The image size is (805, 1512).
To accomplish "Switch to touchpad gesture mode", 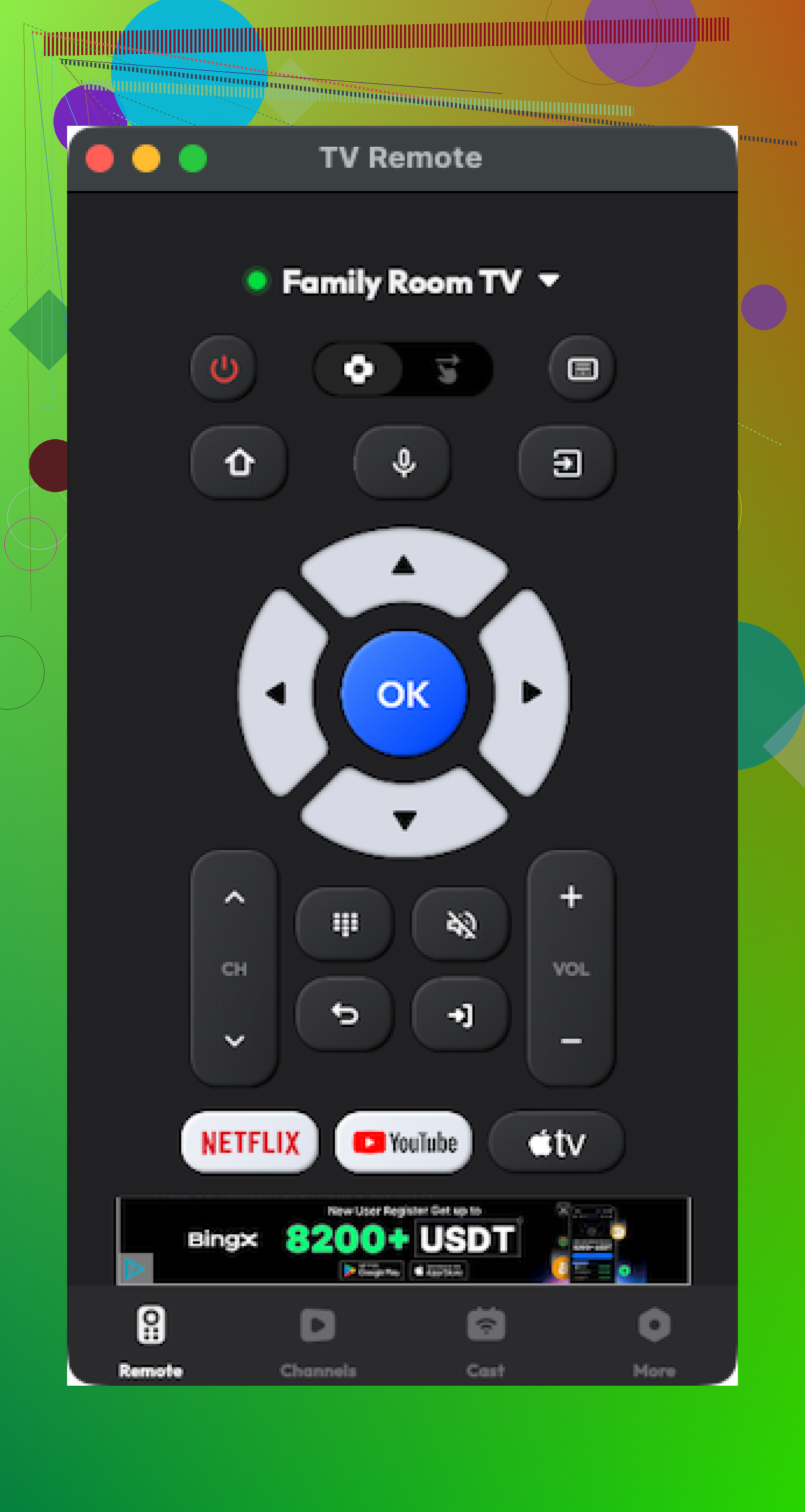I will (x=448, y=369).
